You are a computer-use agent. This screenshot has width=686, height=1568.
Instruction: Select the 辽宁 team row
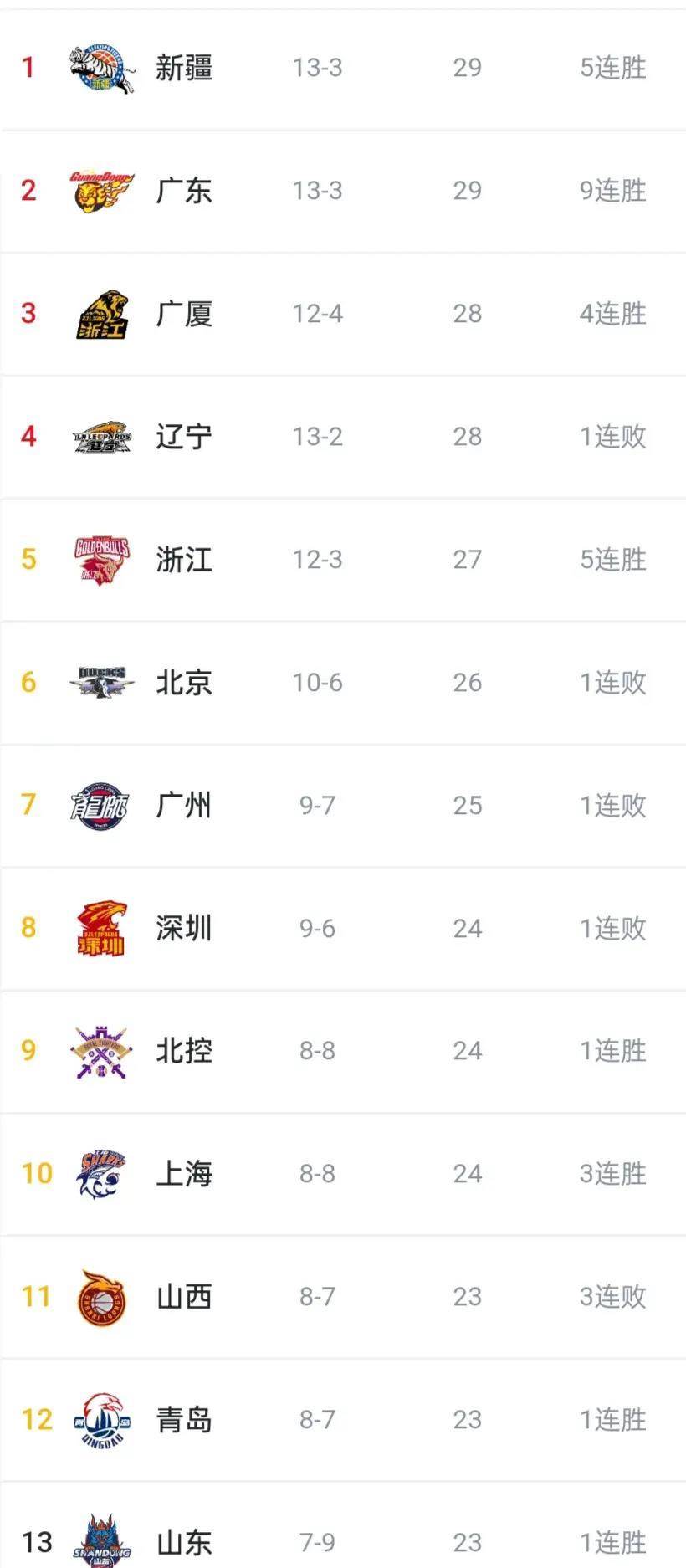coord(343,437)
